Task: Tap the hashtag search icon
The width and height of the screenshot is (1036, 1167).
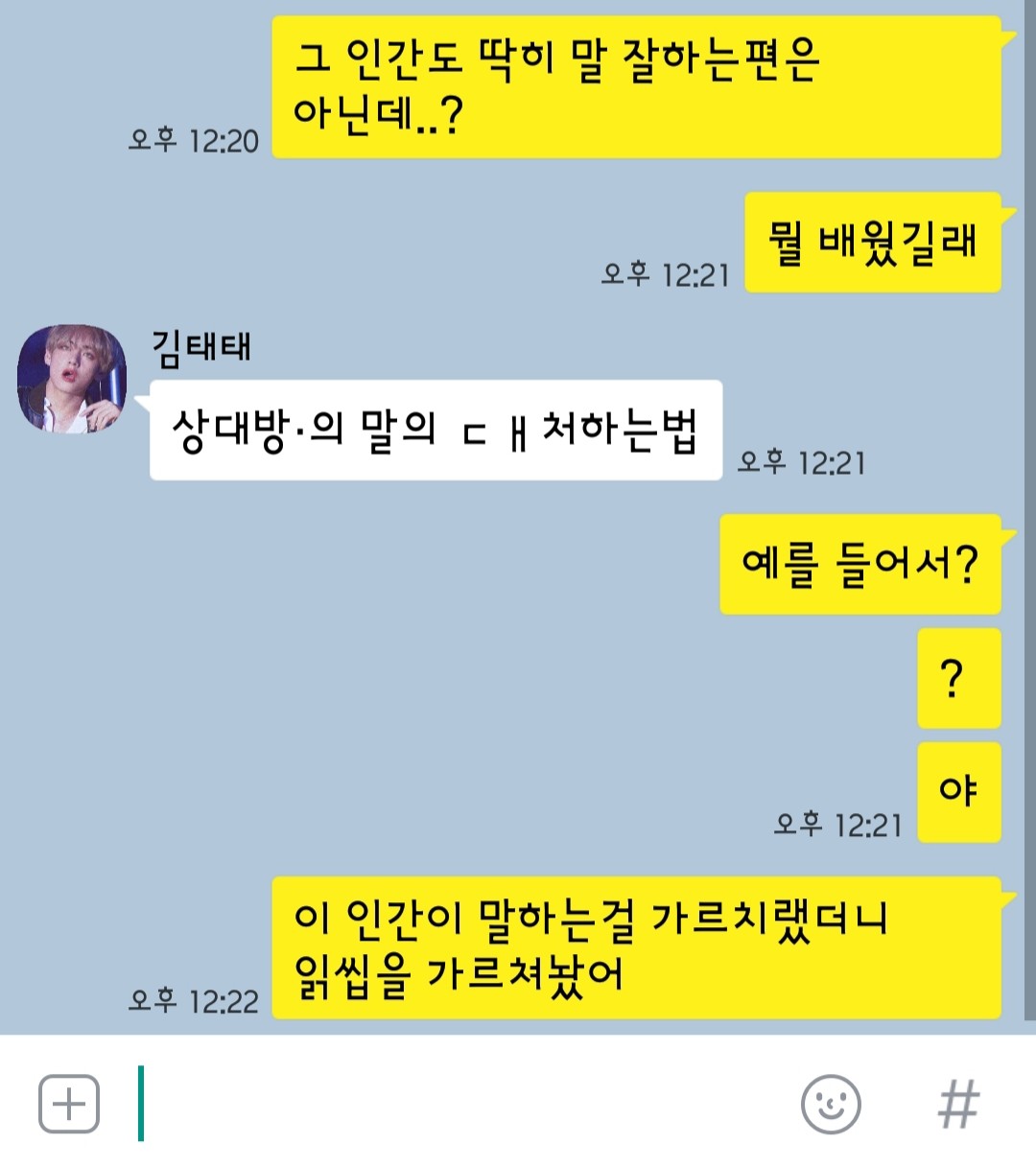Action: [957, 1104]
